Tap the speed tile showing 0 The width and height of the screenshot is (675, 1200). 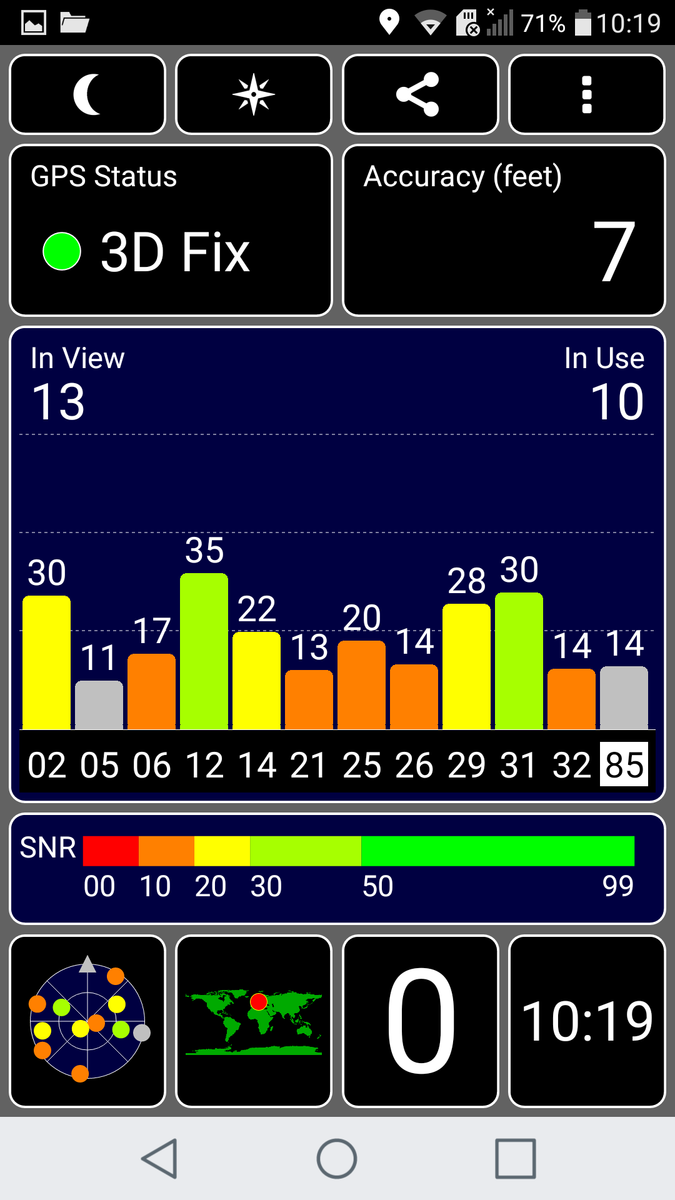(x=420, y=1021)
